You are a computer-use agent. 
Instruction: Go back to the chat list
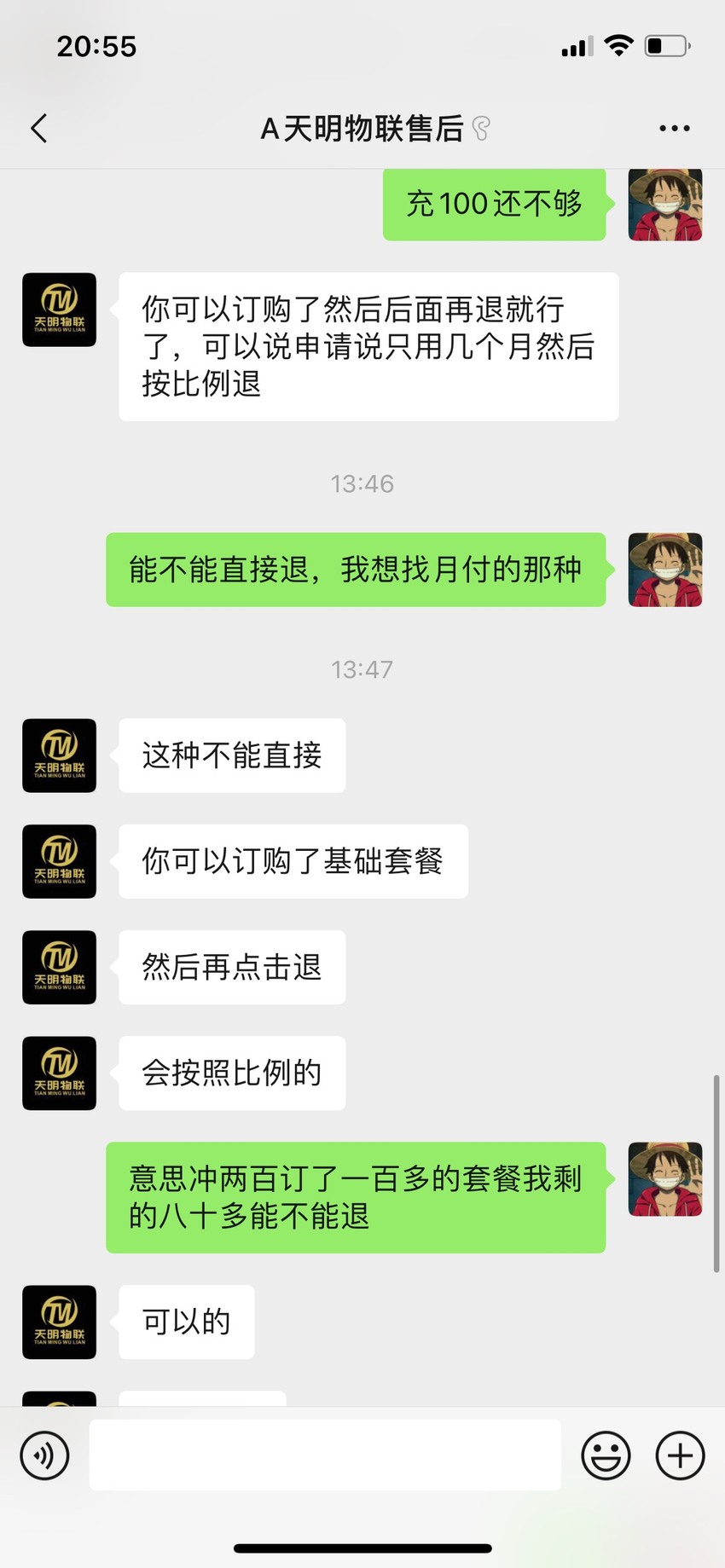38,129
